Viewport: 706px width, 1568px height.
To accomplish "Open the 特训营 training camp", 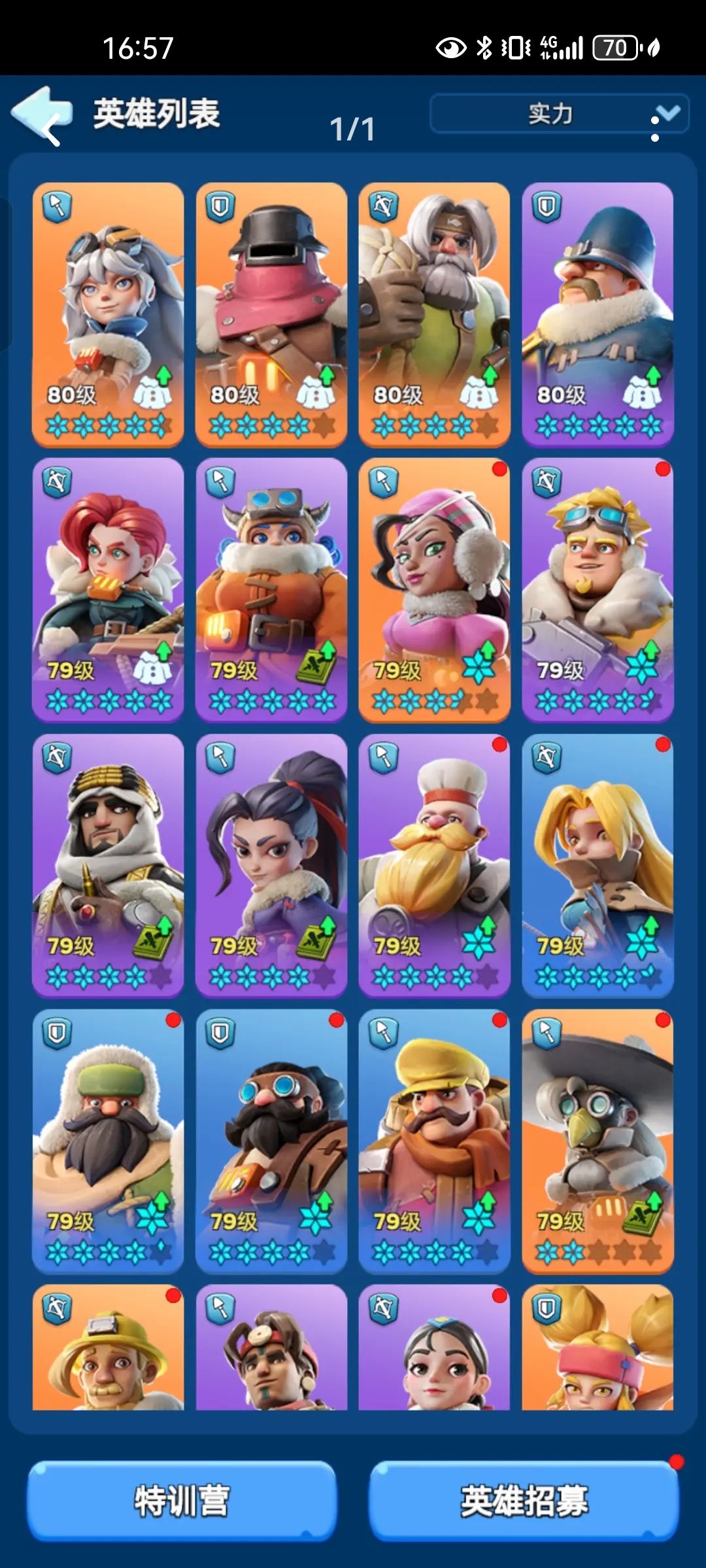I will pyautogui.click(x=182, y=1500).
